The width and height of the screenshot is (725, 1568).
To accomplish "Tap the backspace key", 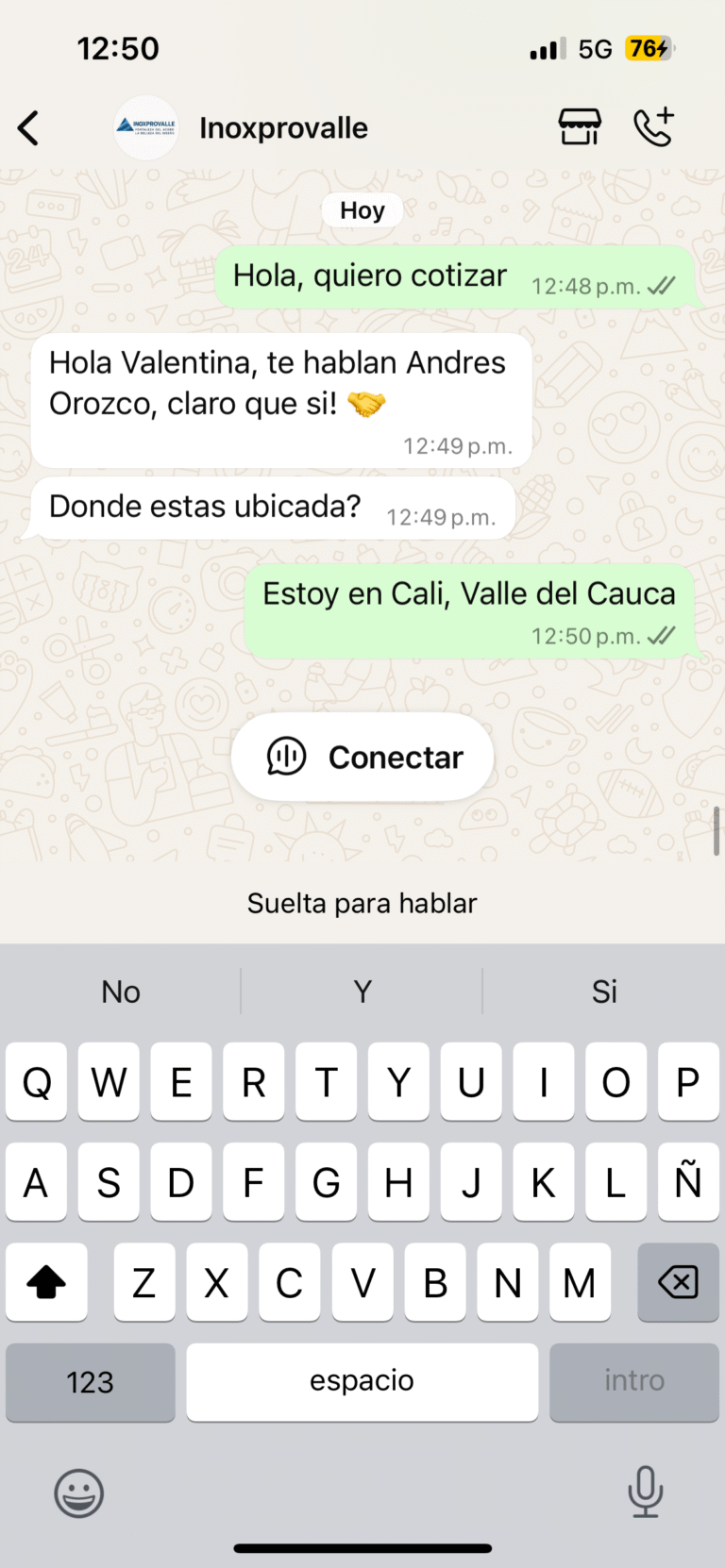I will (678, 1282).
